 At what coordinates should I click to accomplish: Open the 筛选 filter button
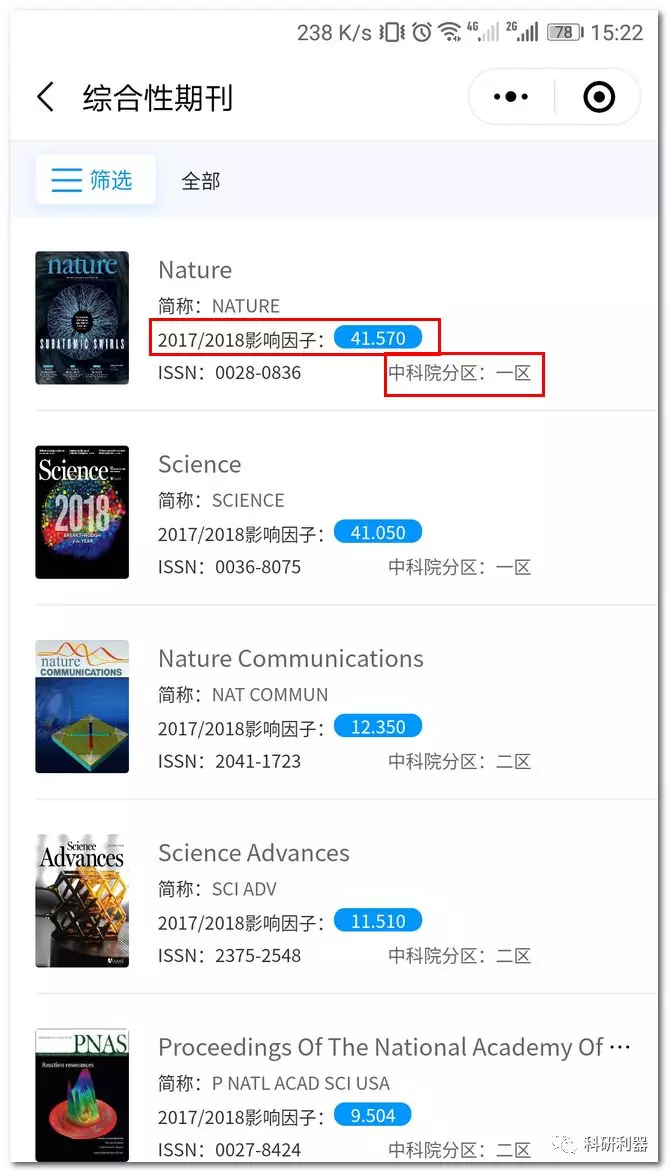point(95,180)
